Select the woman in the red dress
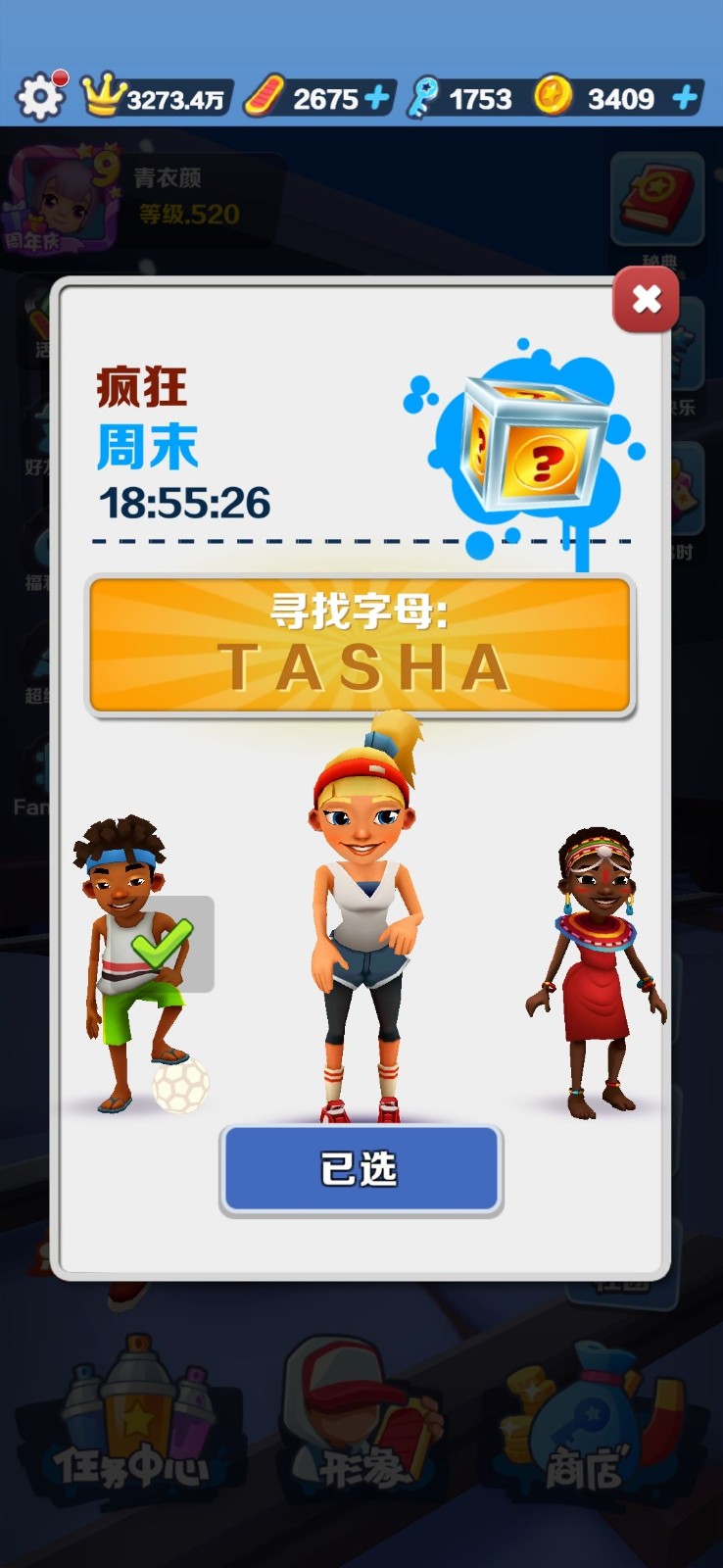The image size is (723, 1568). point(596,973)
